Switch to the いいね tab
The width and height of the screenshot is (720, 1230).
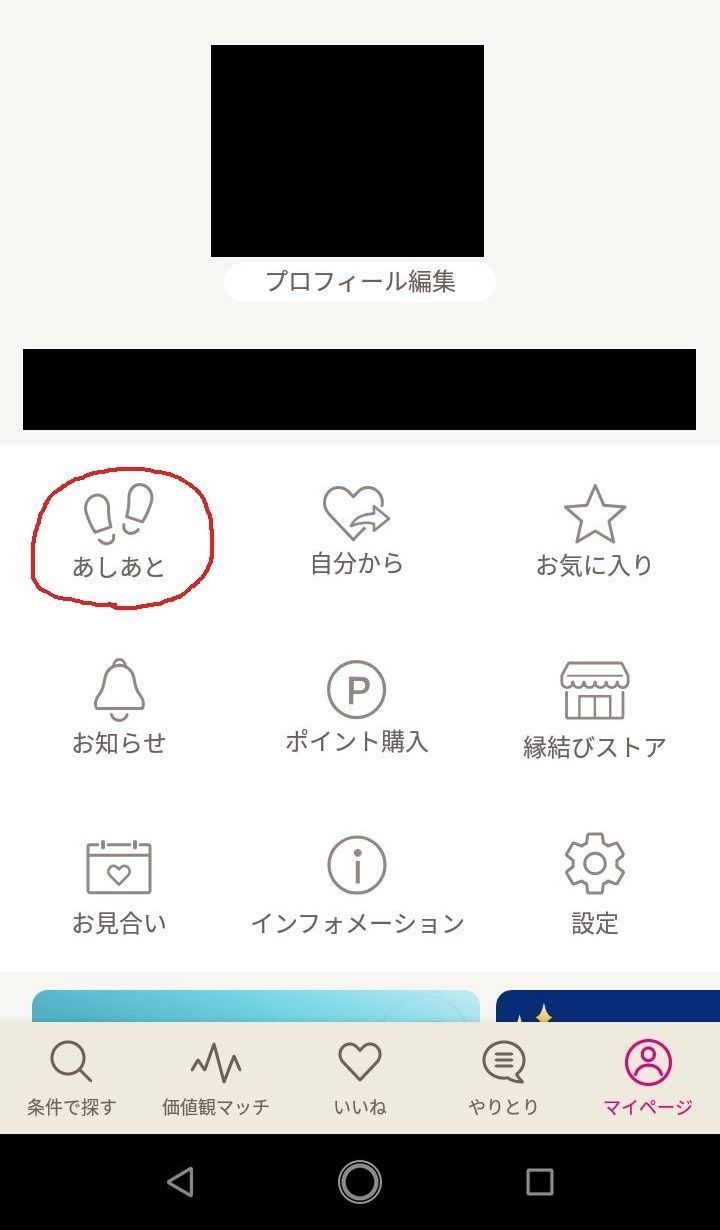(359, 1078)
